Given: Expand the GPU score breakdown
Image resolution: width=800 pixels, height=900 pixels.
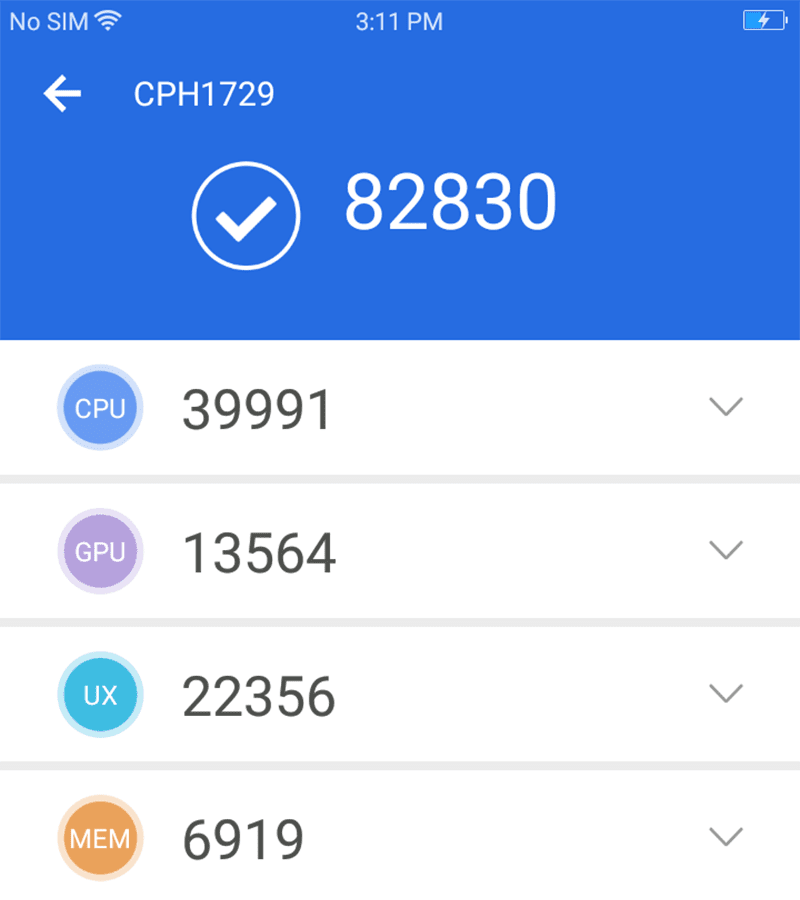Looking at the screenshot, I should 725,549.
